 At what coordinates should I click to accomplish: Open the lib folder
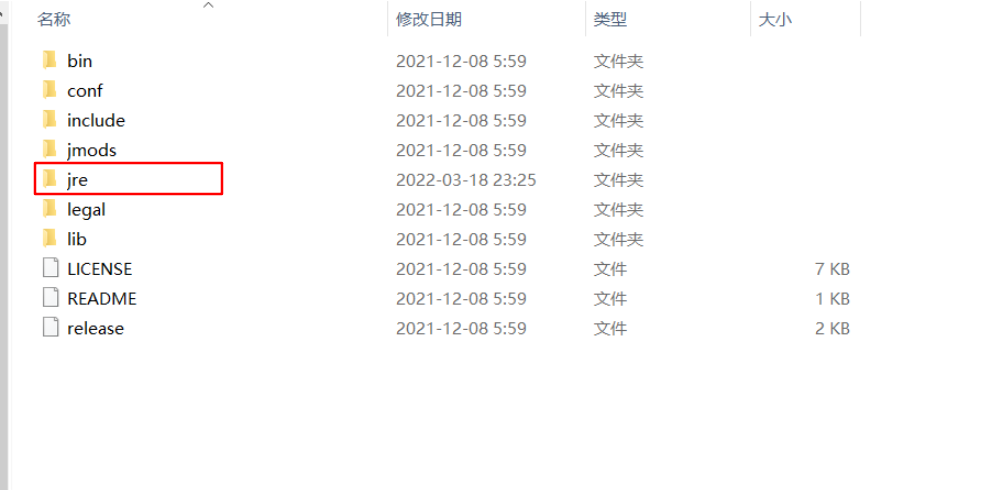pyautogui.click(x=77, y=239)
